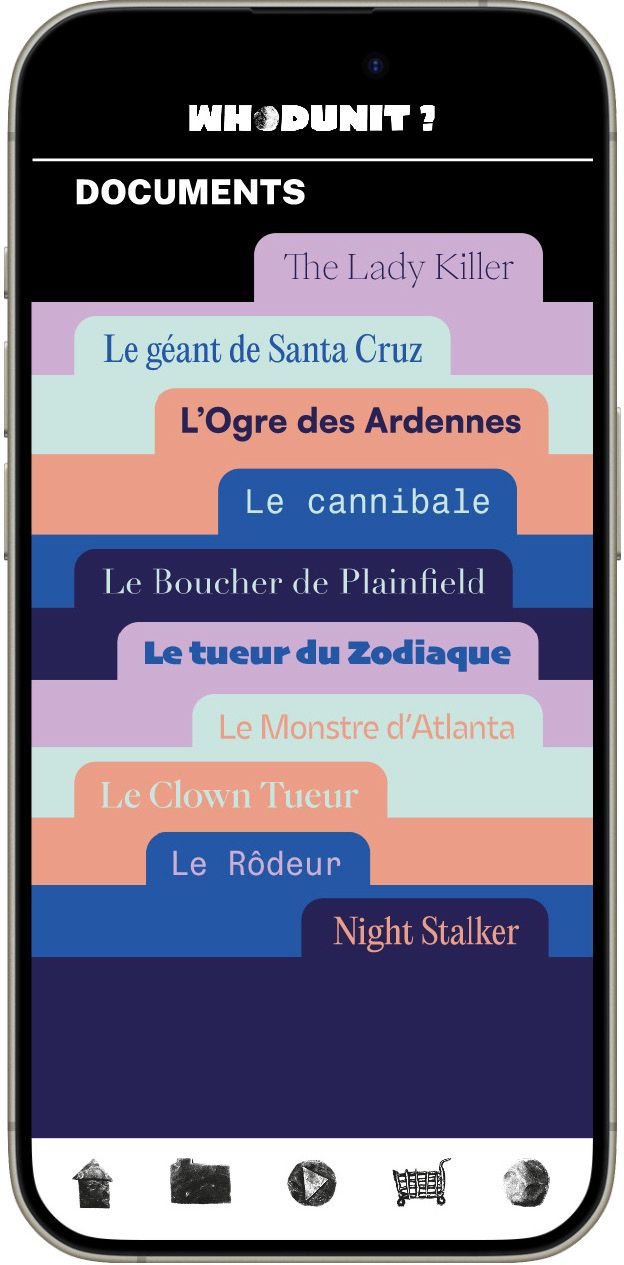The image size is (624, 1265).
Task: Open the Night Stalker folder
Action: (x=425, y=931)
